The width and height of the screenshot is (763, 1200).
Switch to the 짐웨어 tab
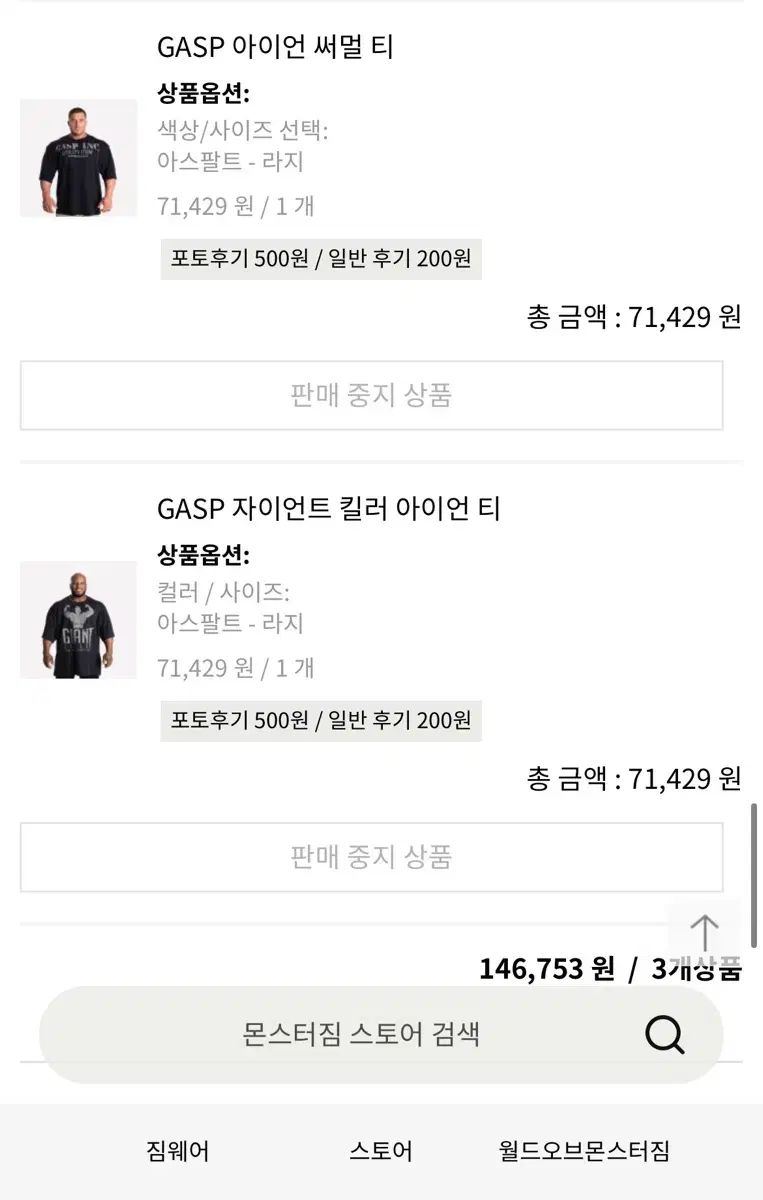178,1151
